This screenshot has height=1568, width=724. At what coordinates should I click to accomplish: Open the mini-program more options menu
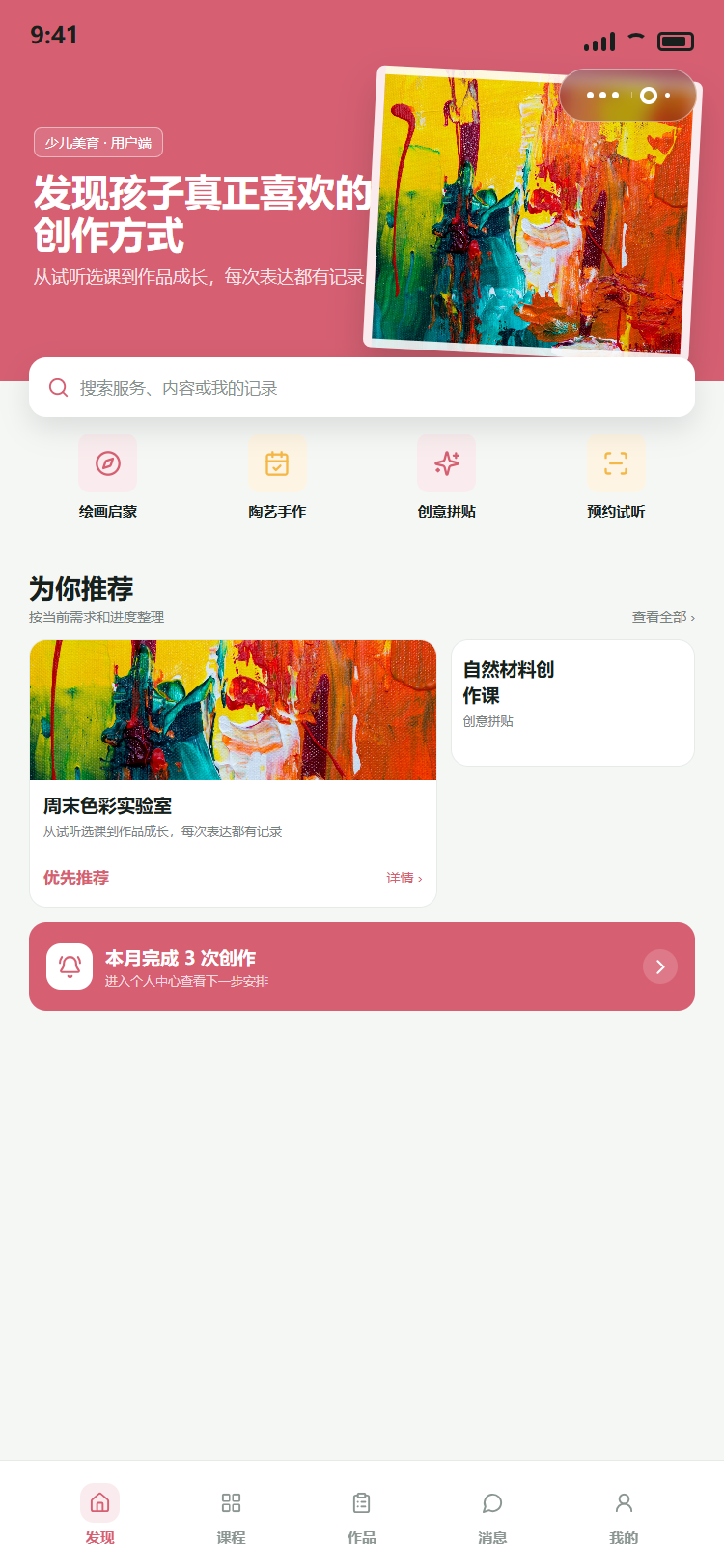coord(602,95)
